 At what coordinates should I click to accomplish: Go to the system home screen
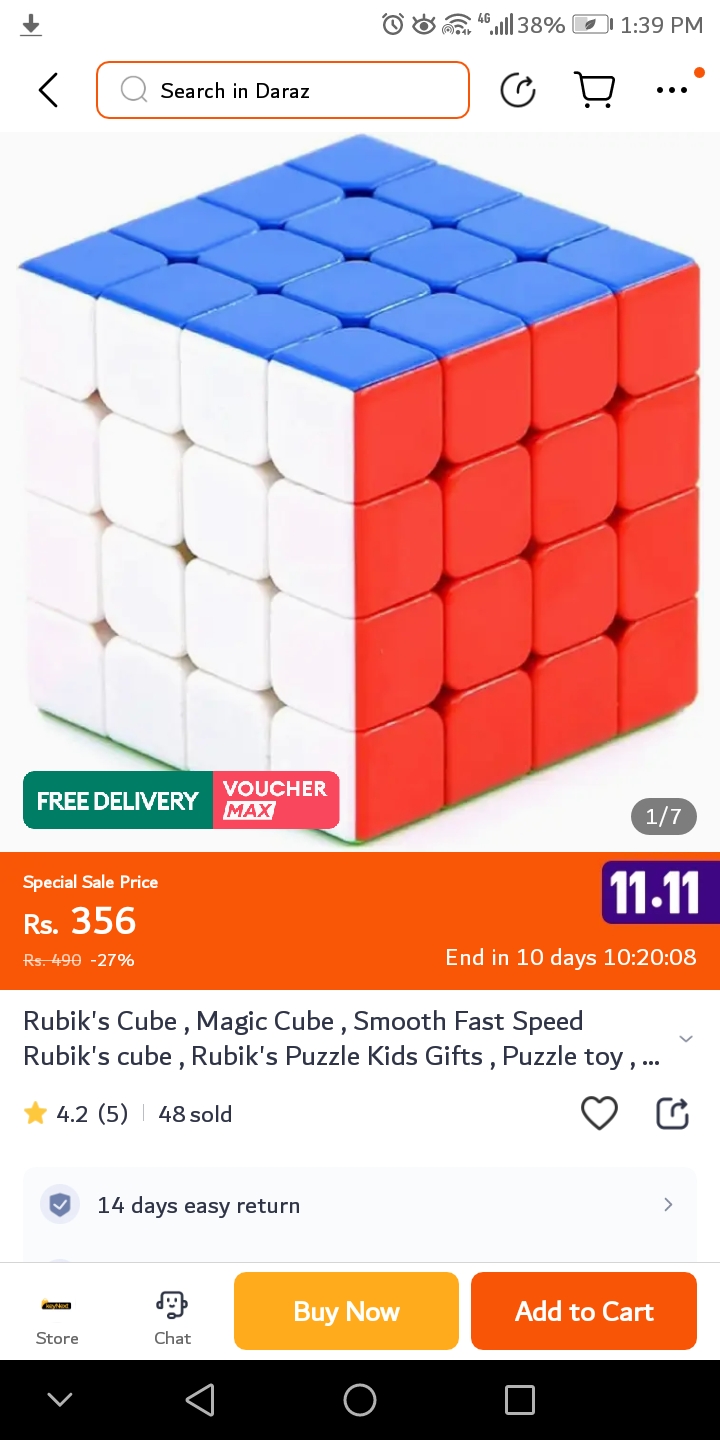(x=360, y=1400)
